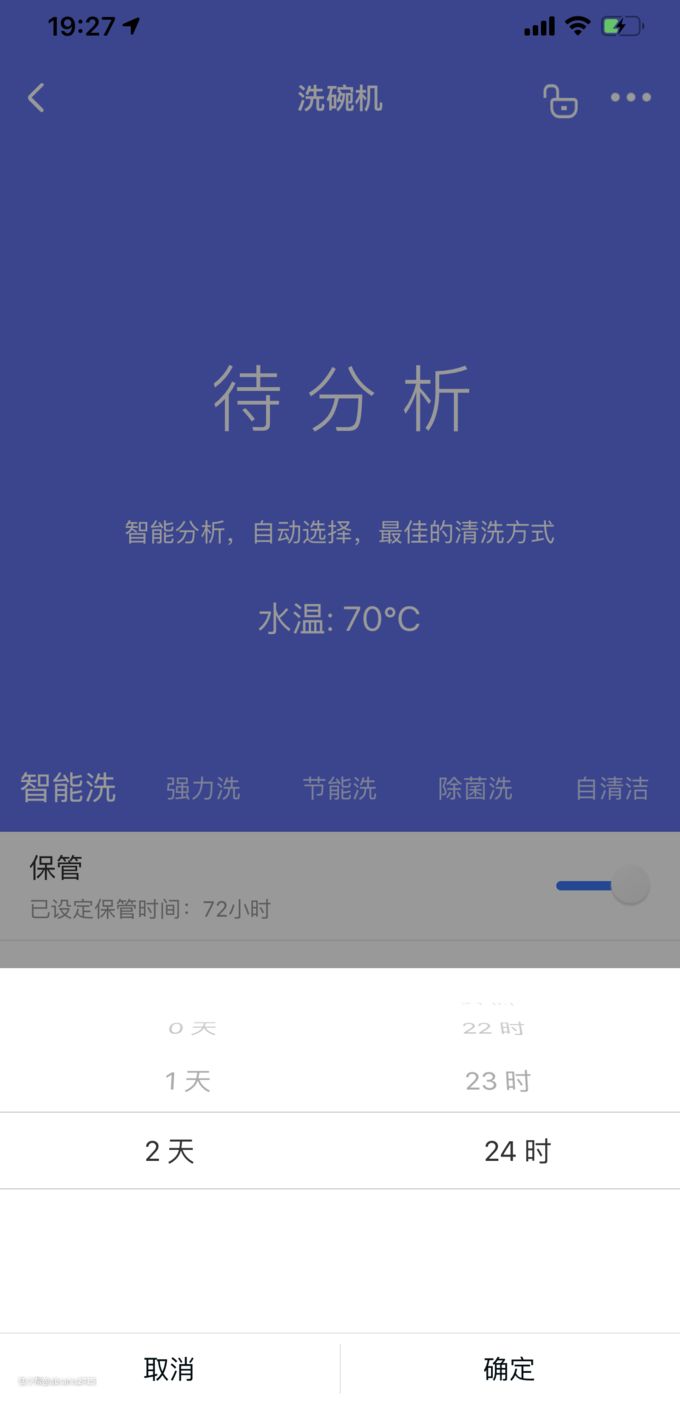The image size is (680, 1405).
Task: Select the 除菌洗 mode
Action: click(x=476, y=789)
